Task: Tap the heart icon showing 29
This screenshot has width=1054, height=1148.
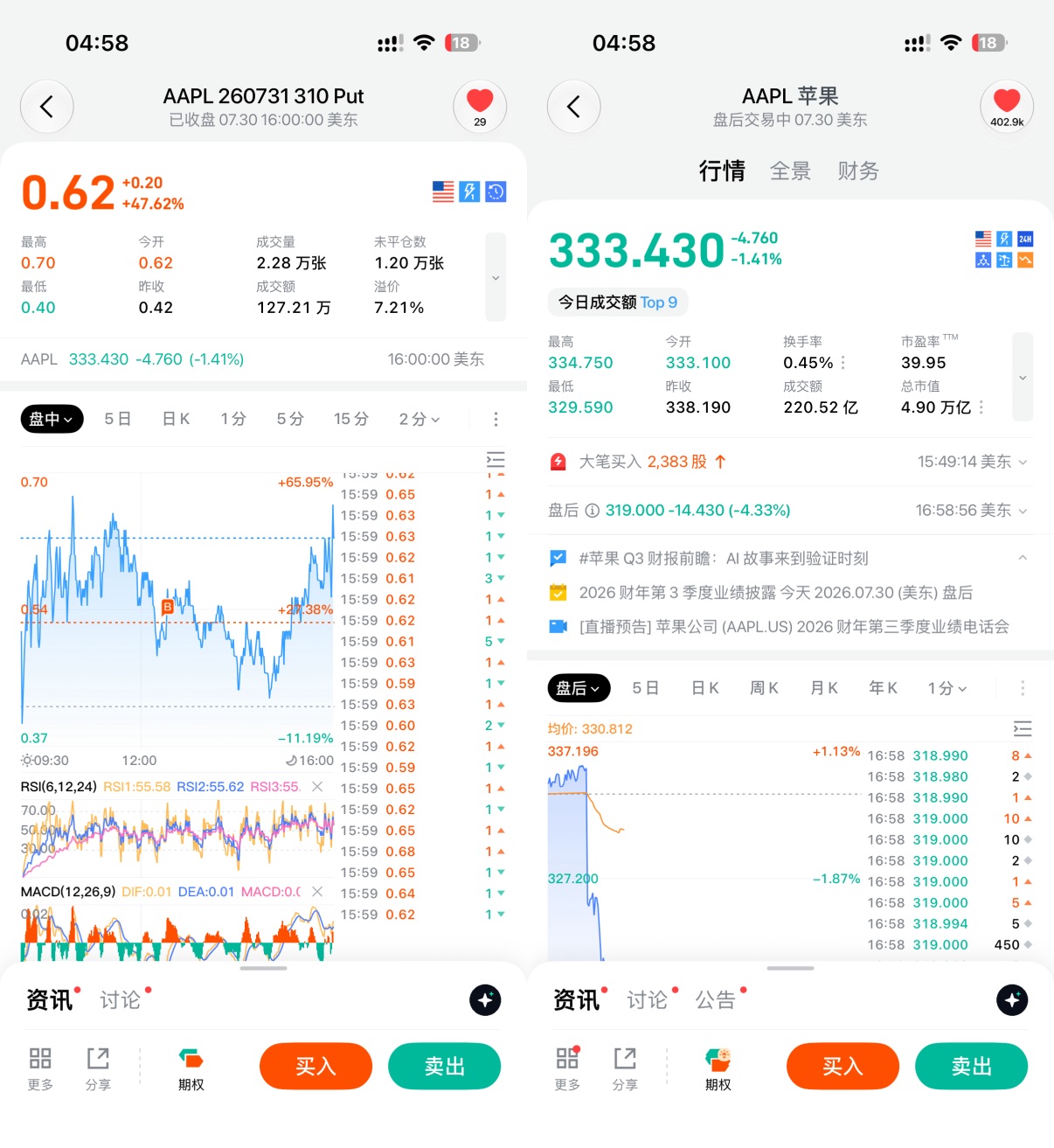Action: click(480, 107)
